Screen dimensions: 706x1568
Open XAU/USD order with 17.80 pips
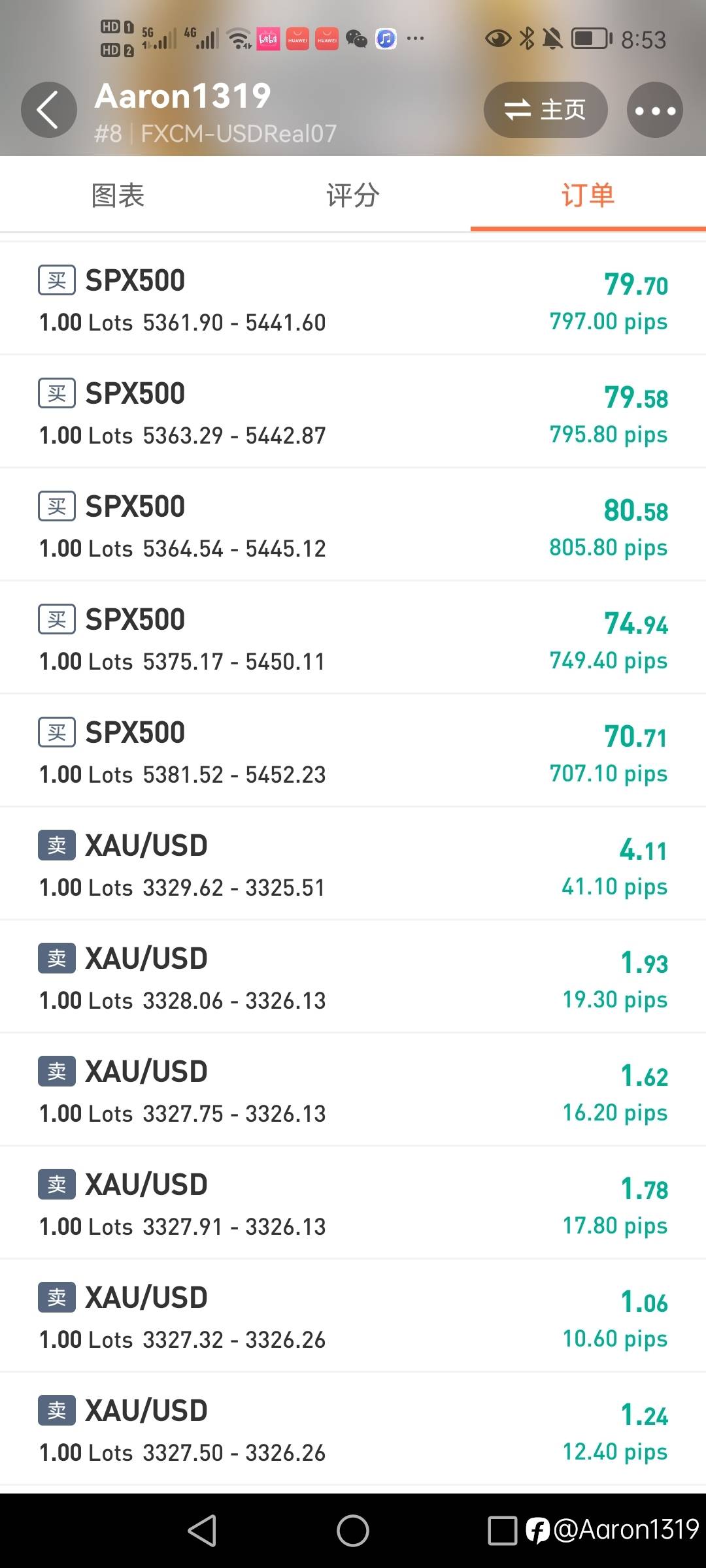tap(353, 1203)
